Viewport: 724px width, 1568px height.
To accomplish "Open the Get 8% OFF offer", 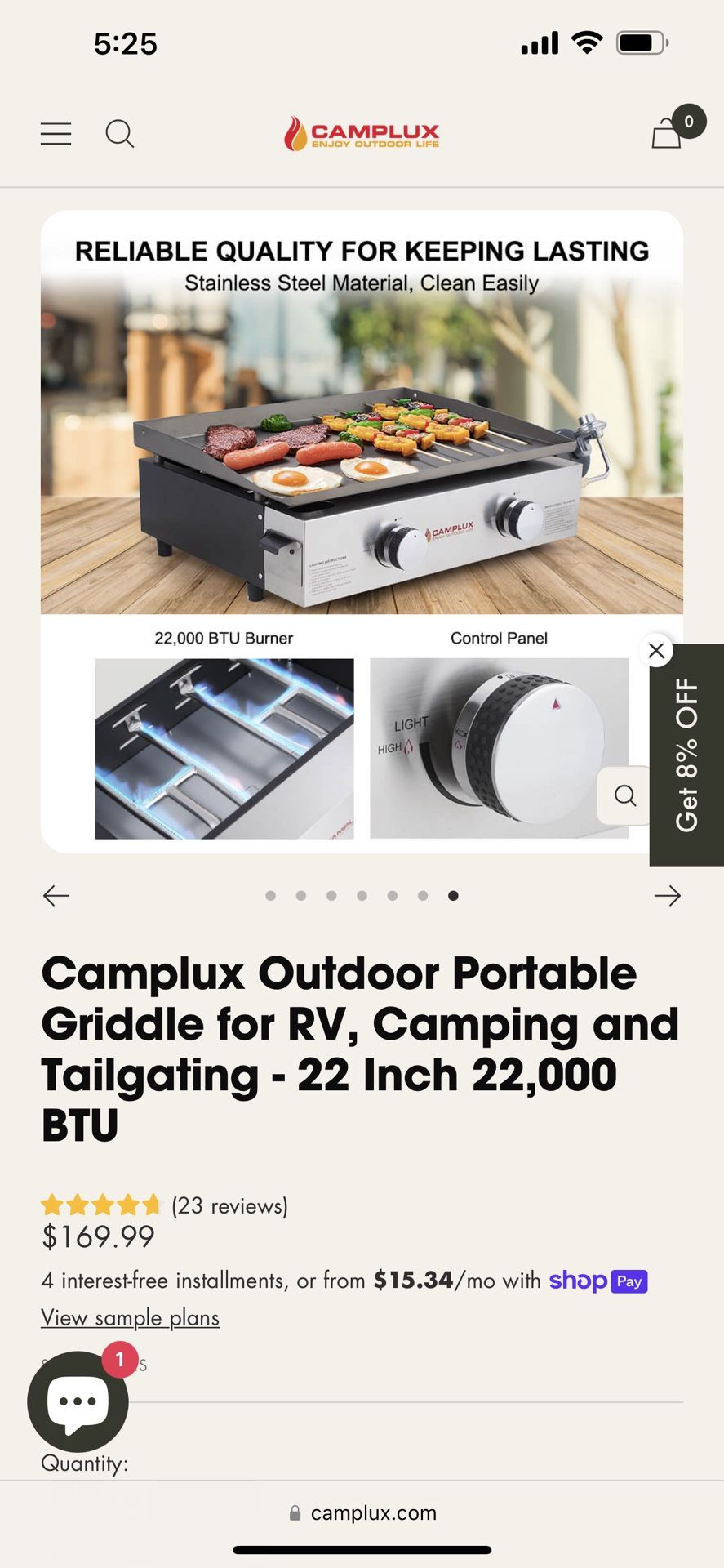I will (687, 755).
